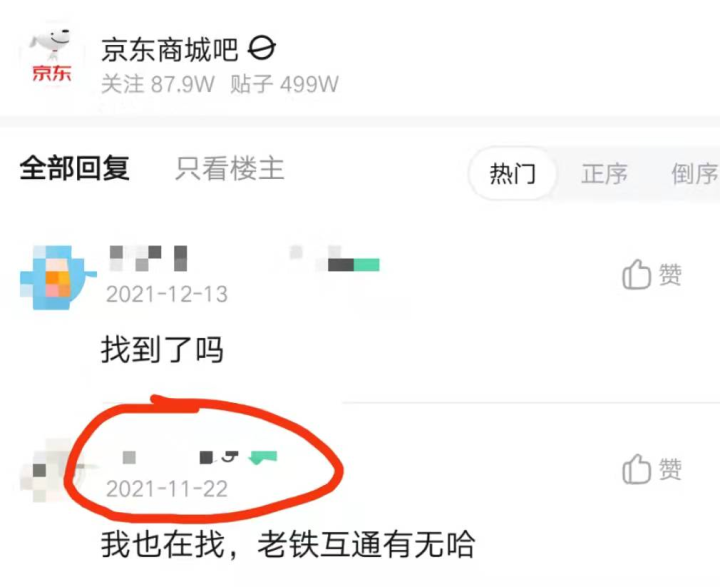Like the reply 找到了吗
This screenshot has width=720, height=587.
click(x=652, y=275)
